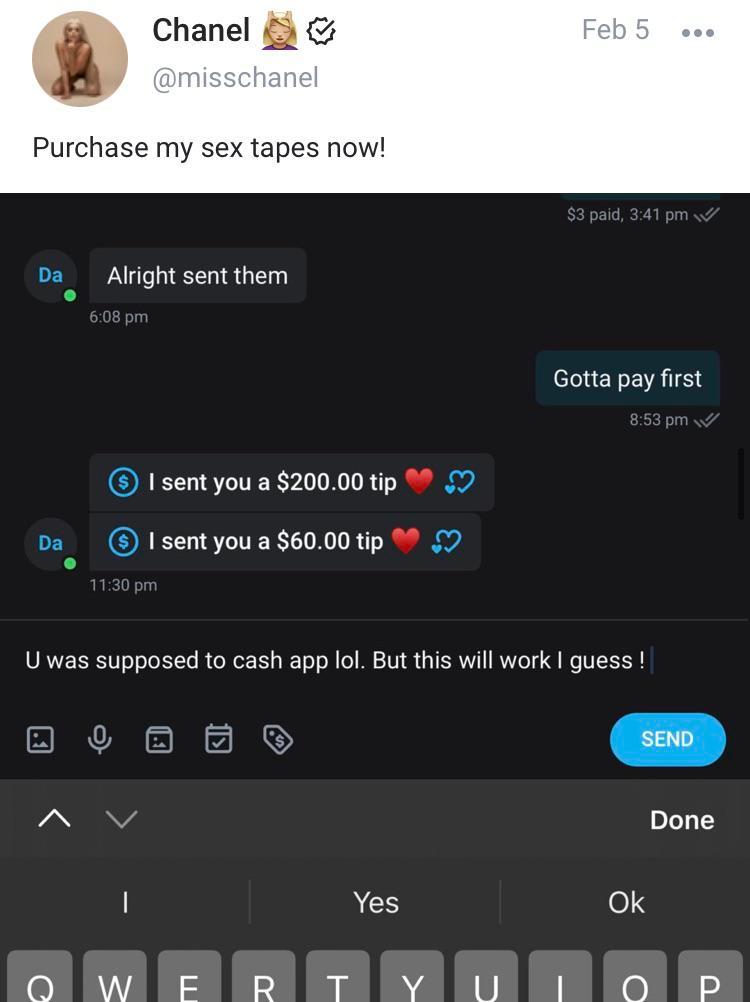Record a voice message with the microphone icon
Image resolution: width=750 pixels, height=1002 pixels.
(99, 740)
